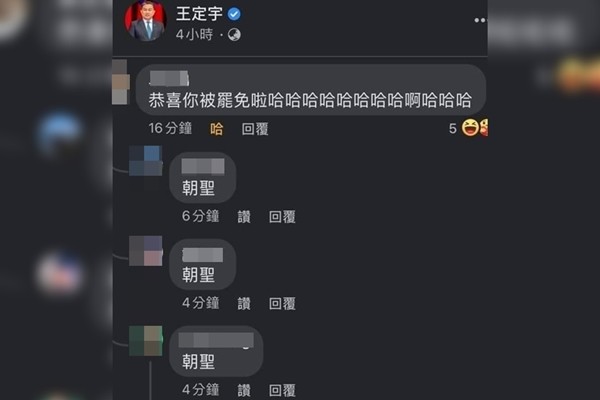Like the 朝聖 comment from 6分鐘 ago
This screenshot has height=400, width=600.
point(244,216)
